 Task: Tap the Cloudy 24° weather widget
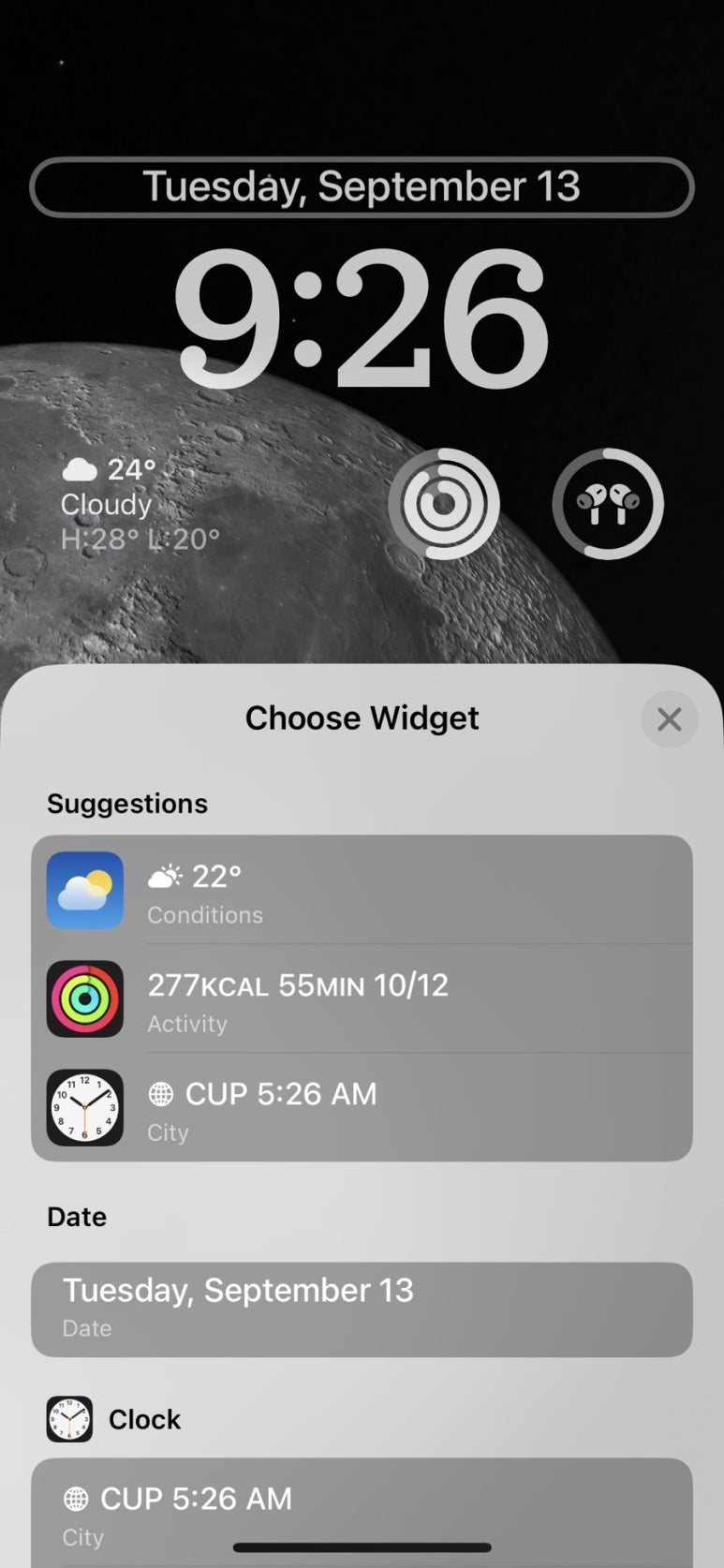point(140,504)
